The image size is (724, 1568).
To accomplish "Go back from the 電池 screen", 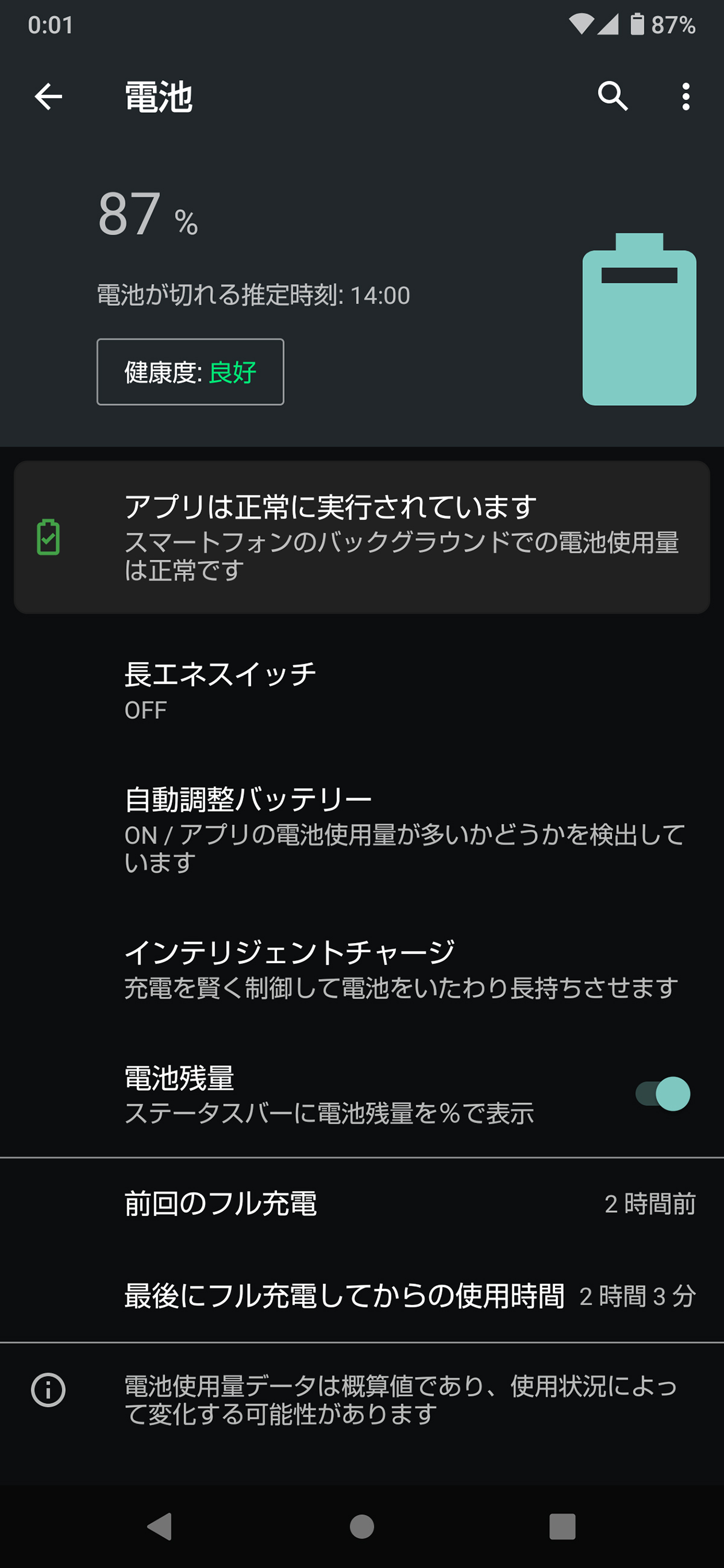I will point(48,96).
